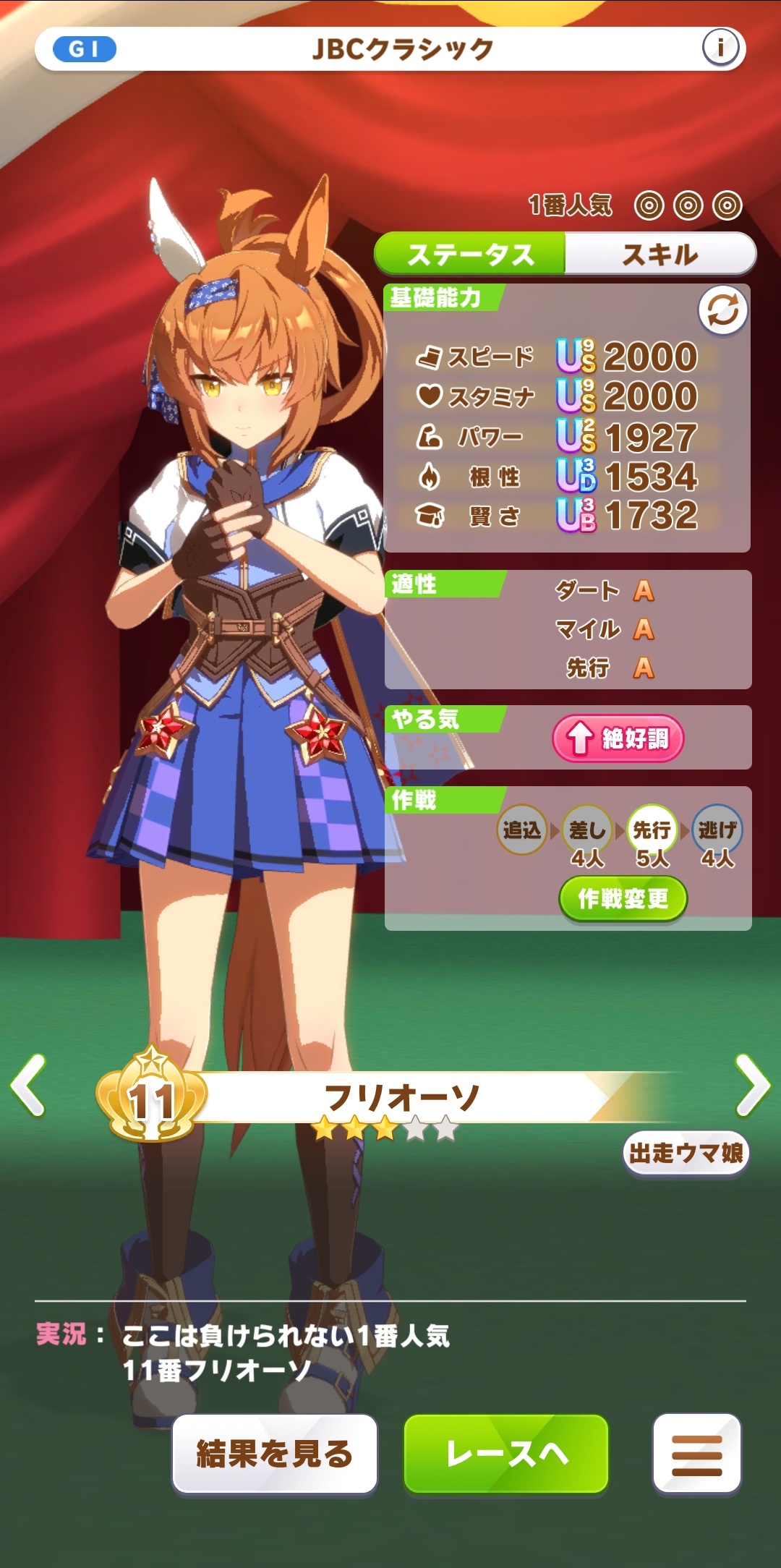Show the previous runner with left arrow

pyautogui.click(x=29, y=1085)
